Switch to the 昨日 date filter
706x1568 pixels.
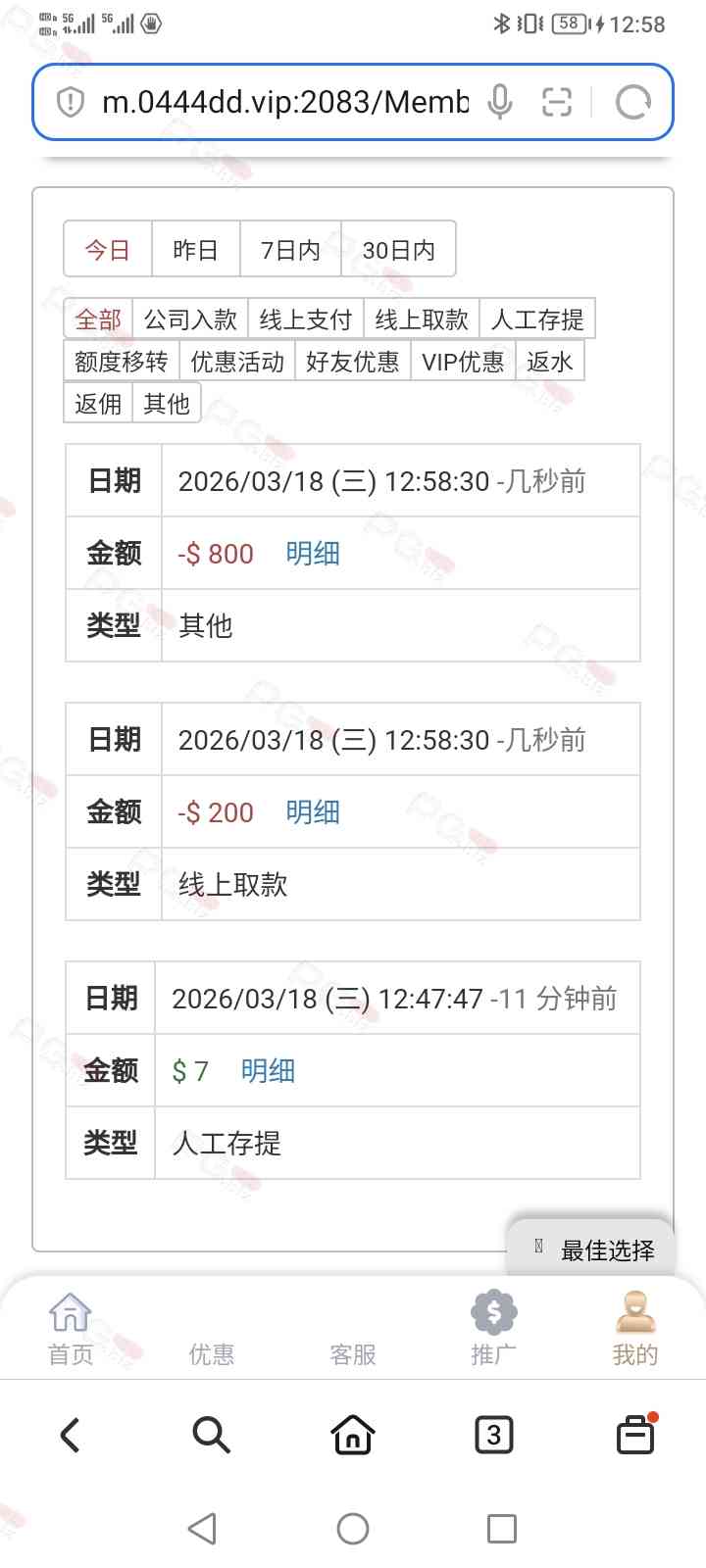195,250
